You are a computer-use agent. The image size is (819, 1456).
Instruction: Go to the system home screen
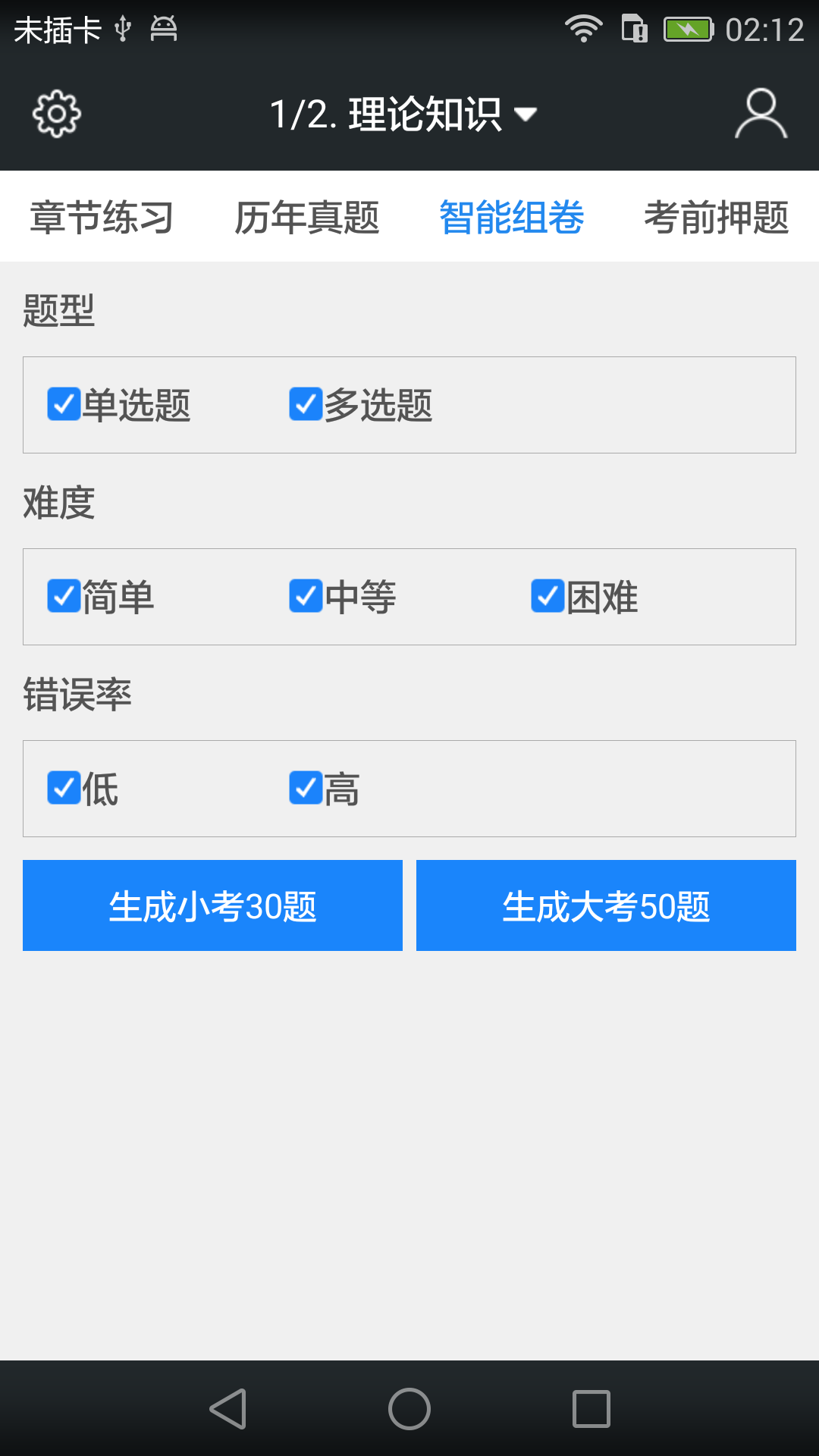(409, 1409)
